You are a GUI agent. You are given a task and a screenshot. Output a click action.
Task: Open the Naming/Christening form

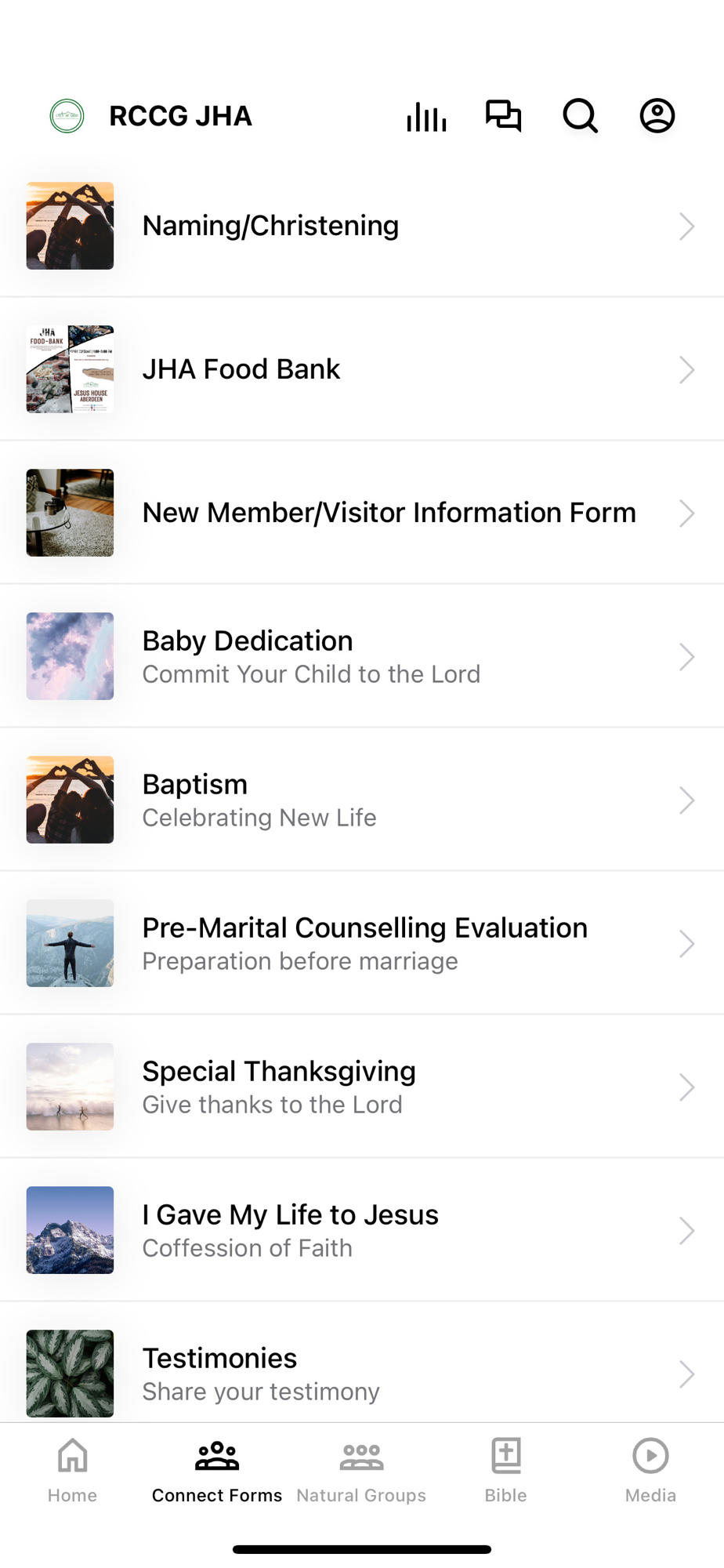(x=362, y=226)
